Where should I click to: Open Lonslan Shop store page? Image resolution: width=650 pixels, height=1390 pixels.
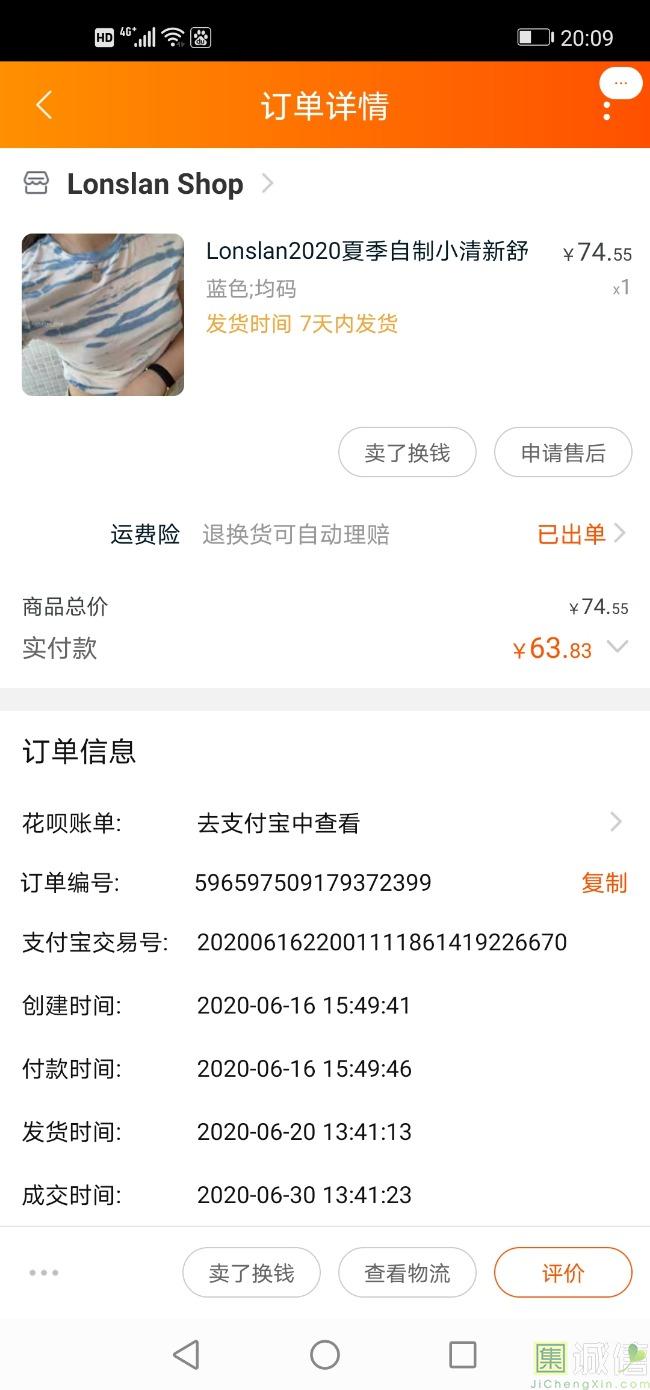[155, 184]
